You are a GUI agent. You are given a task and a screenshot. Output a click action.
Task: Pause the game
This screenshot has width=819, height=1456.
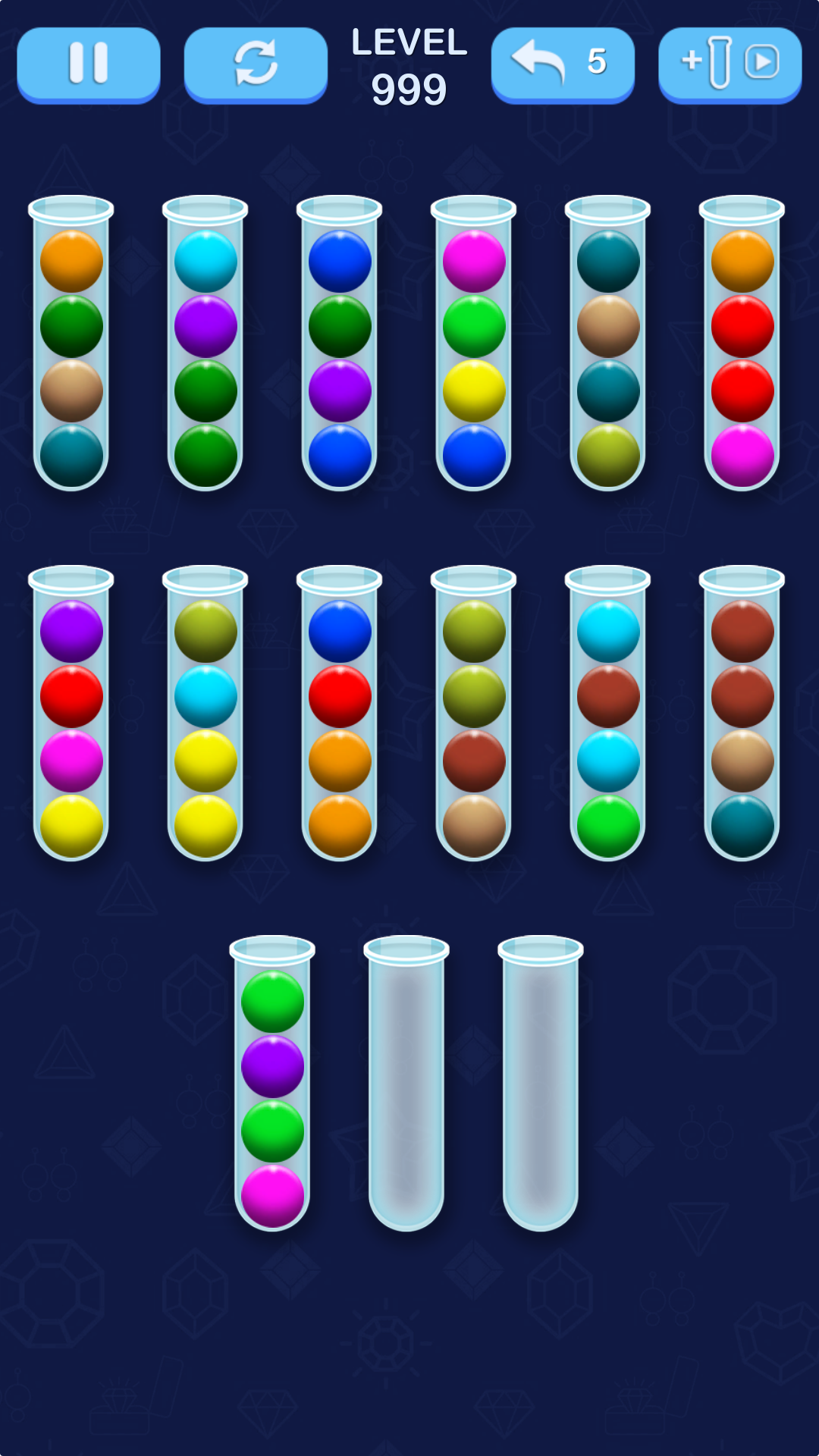89,64
